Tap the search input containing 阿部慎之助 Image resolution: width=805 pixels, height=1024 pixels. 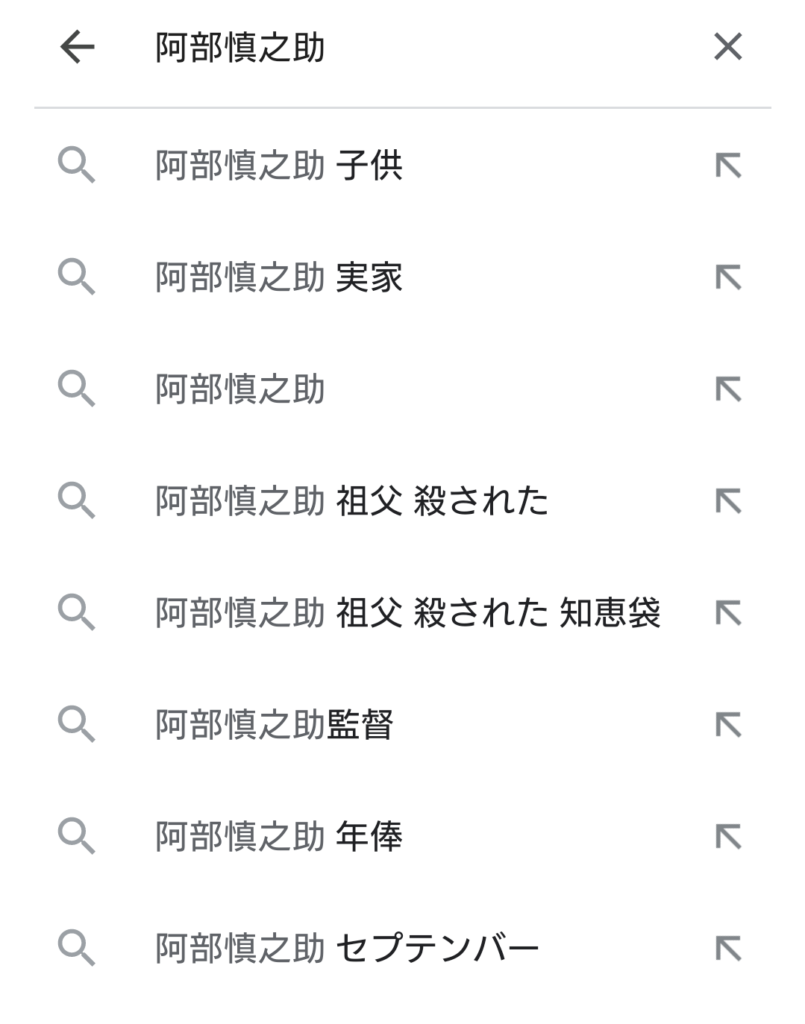pyautogui.click(x=300, y=47)
